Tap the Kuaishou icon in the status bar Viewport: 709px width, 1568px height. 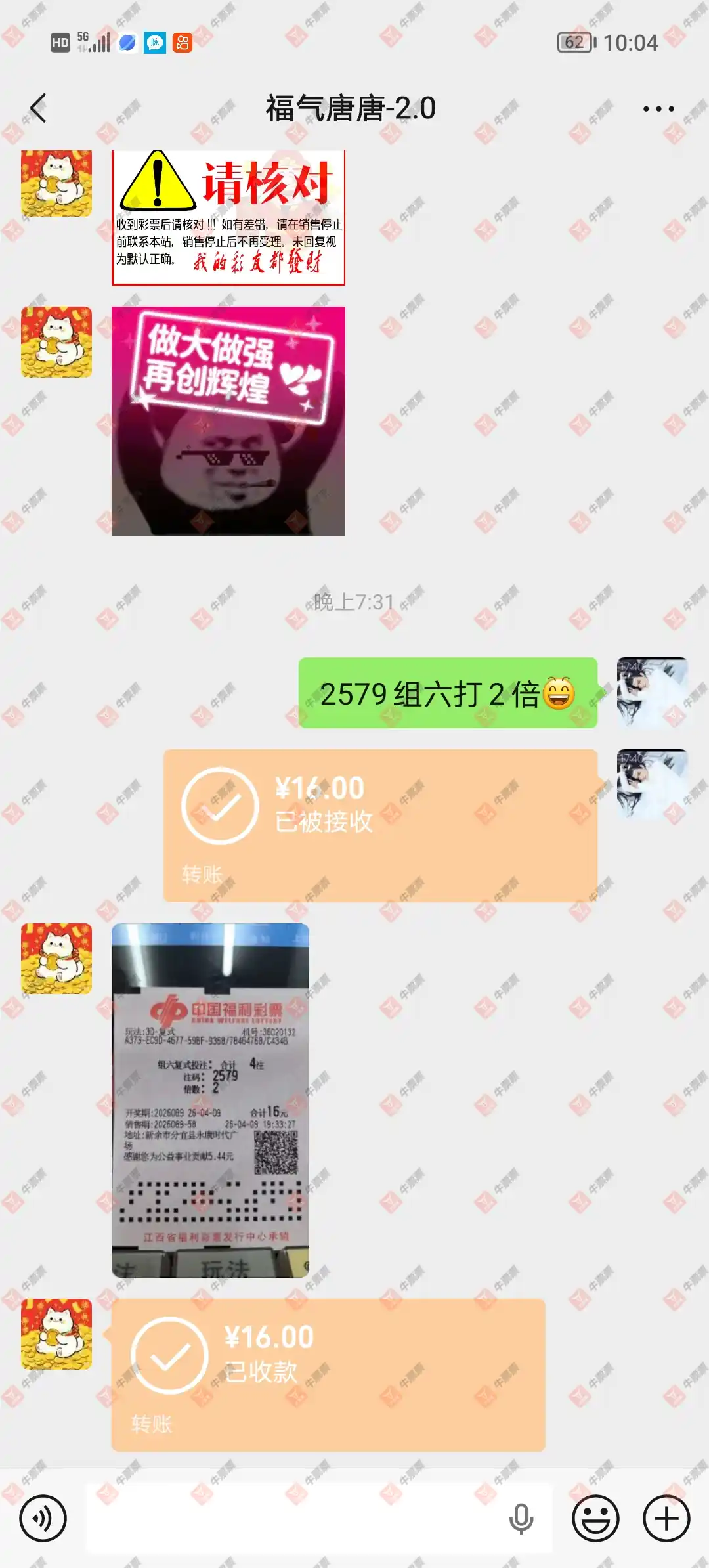182,43
